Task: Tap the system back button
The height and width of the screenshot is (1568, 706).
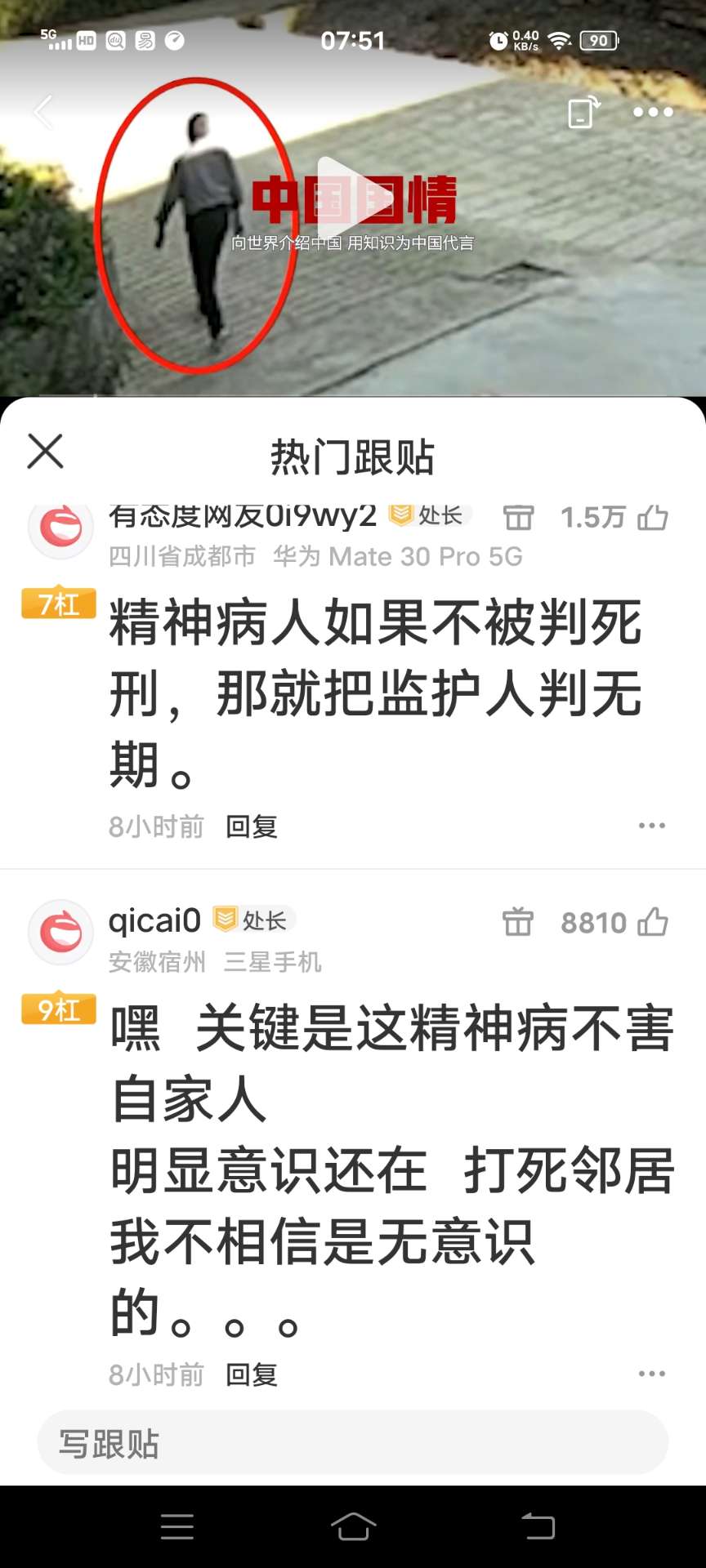Action: (x=538, y=1526)
